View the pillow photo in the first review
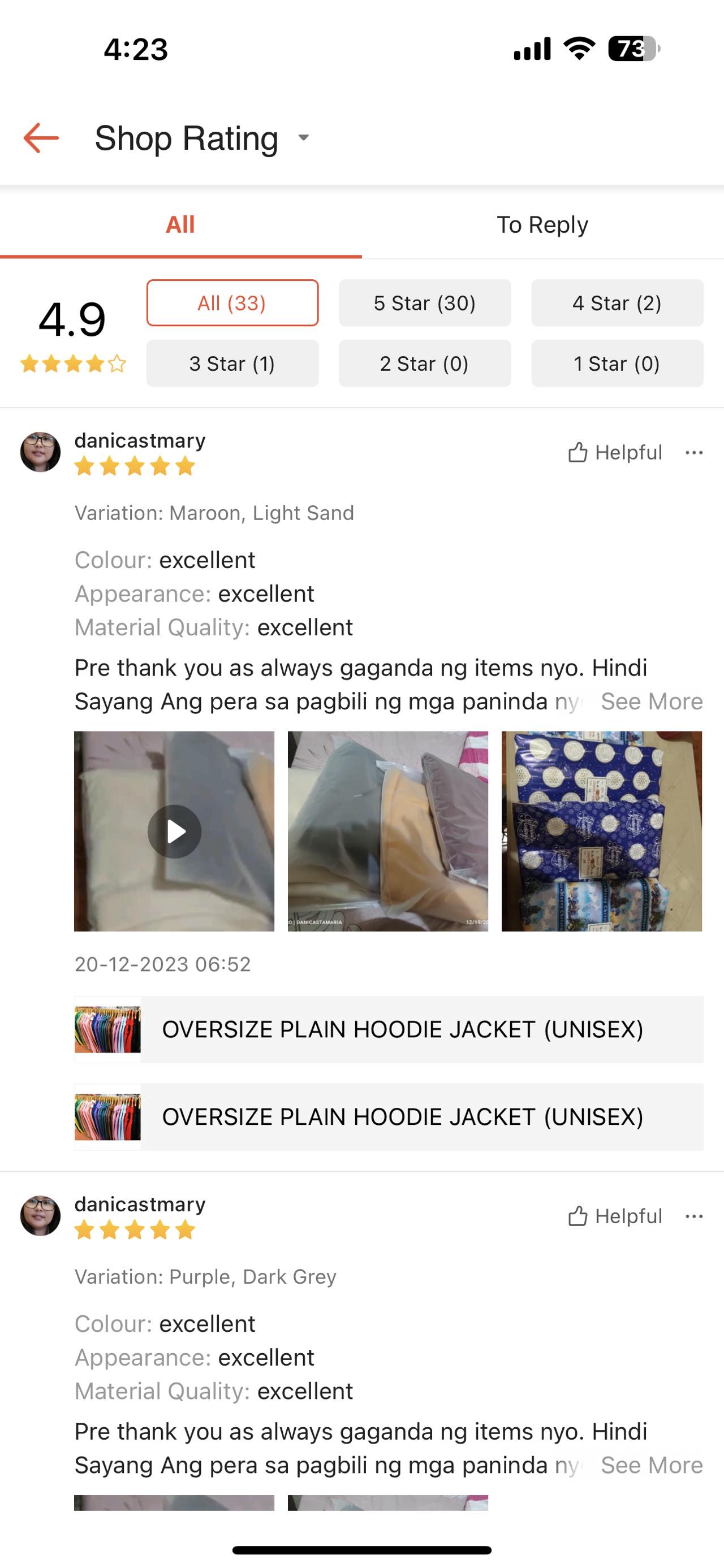The image size is (724, 1568). pos(388,831)
